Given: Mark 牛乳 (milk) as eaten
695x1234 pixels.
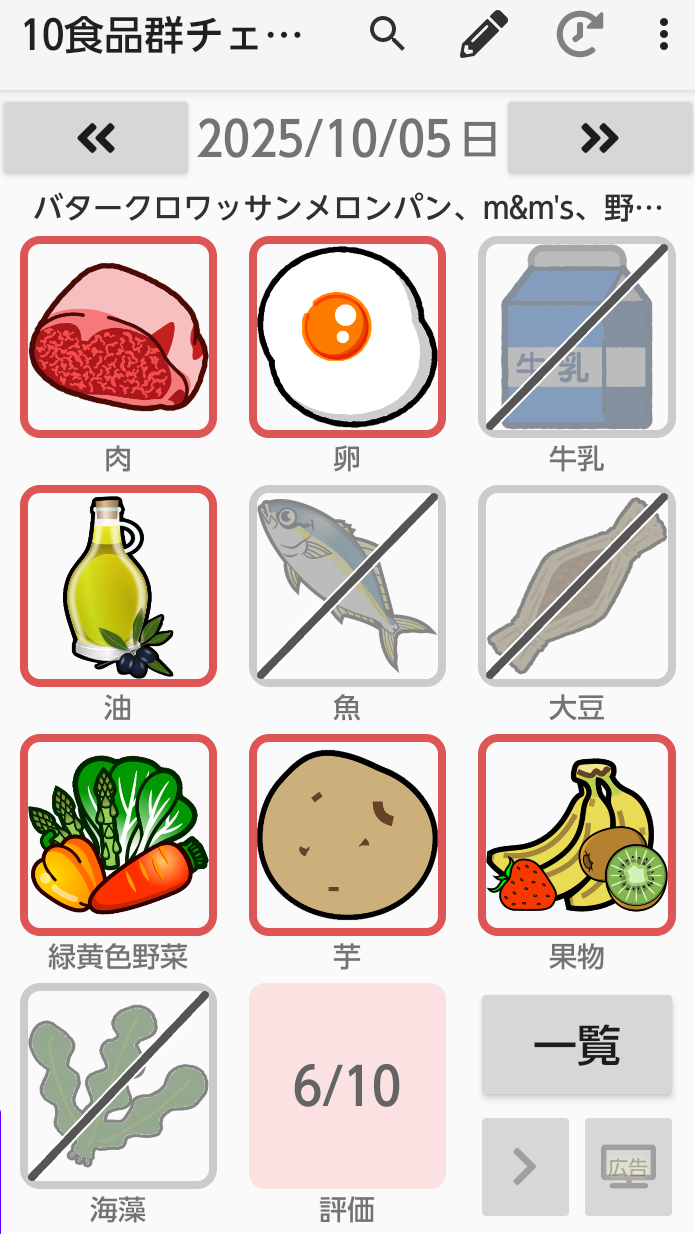Looking at the screenshot, I should coord(577,337).
